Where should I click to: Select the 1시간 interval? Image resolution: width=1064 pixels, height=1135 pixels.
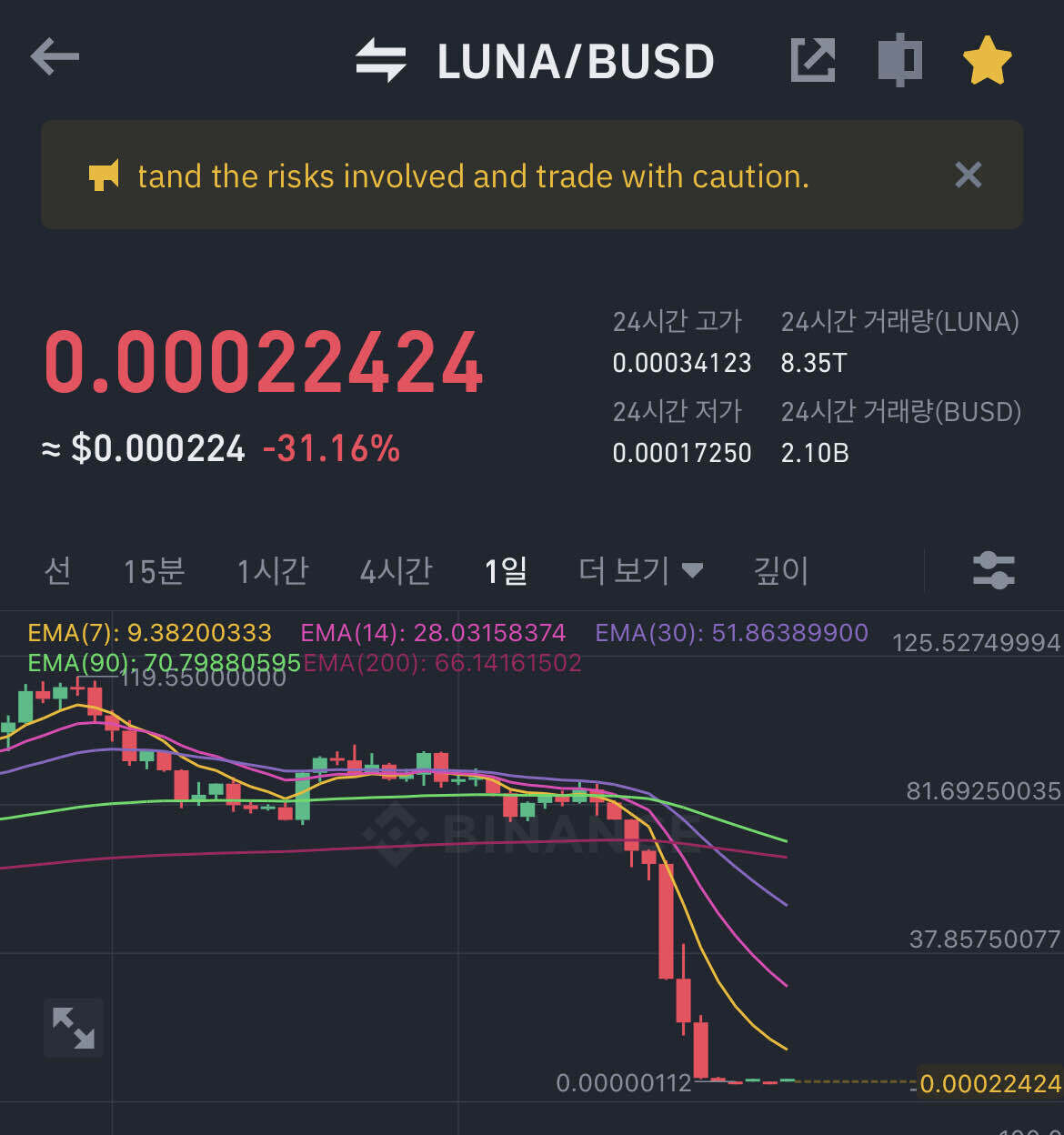(x=272, y=571)
